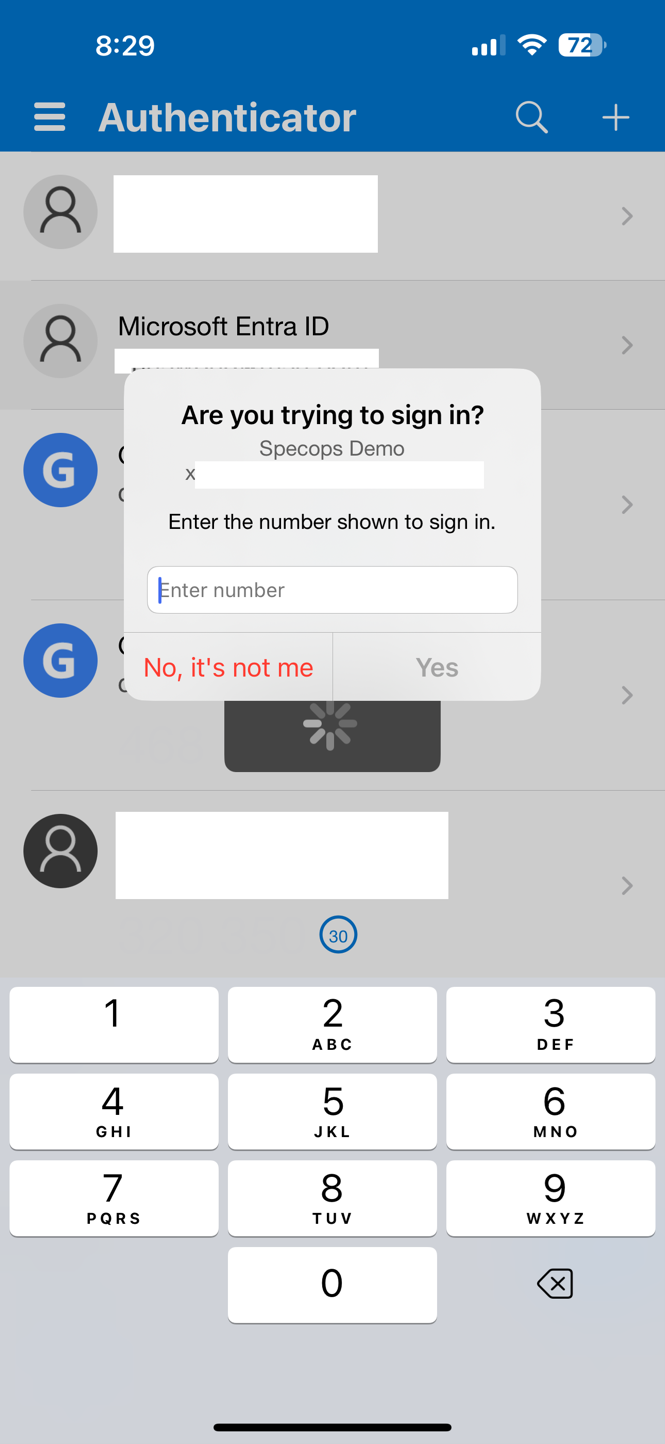Deny sign-in with No, it's not me
This screenshot has height=1444, width=665.
coord(228,667)
